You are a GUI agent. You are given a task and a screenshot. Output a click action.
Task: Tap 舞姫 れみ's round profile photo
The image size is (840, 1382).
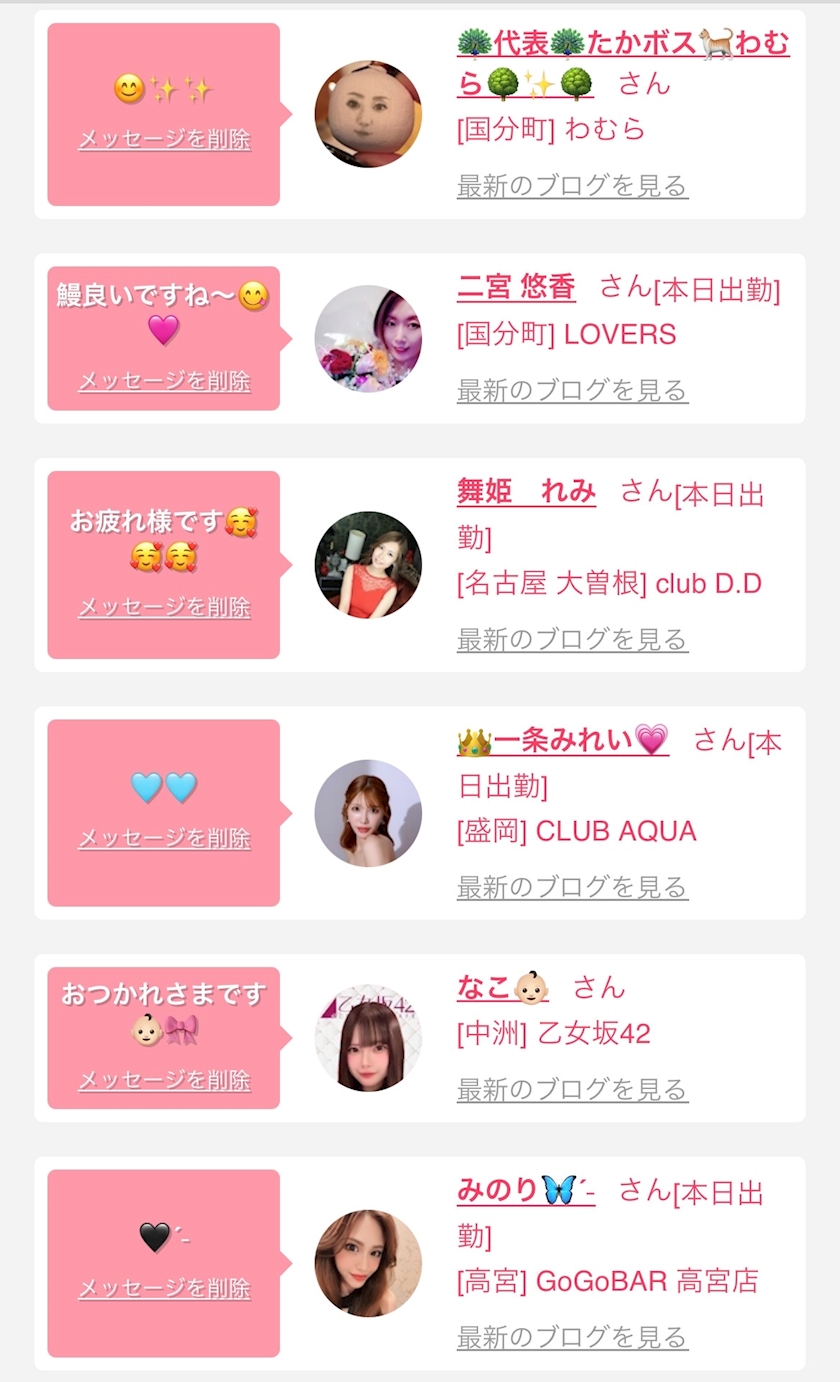(x=368, y=564)
